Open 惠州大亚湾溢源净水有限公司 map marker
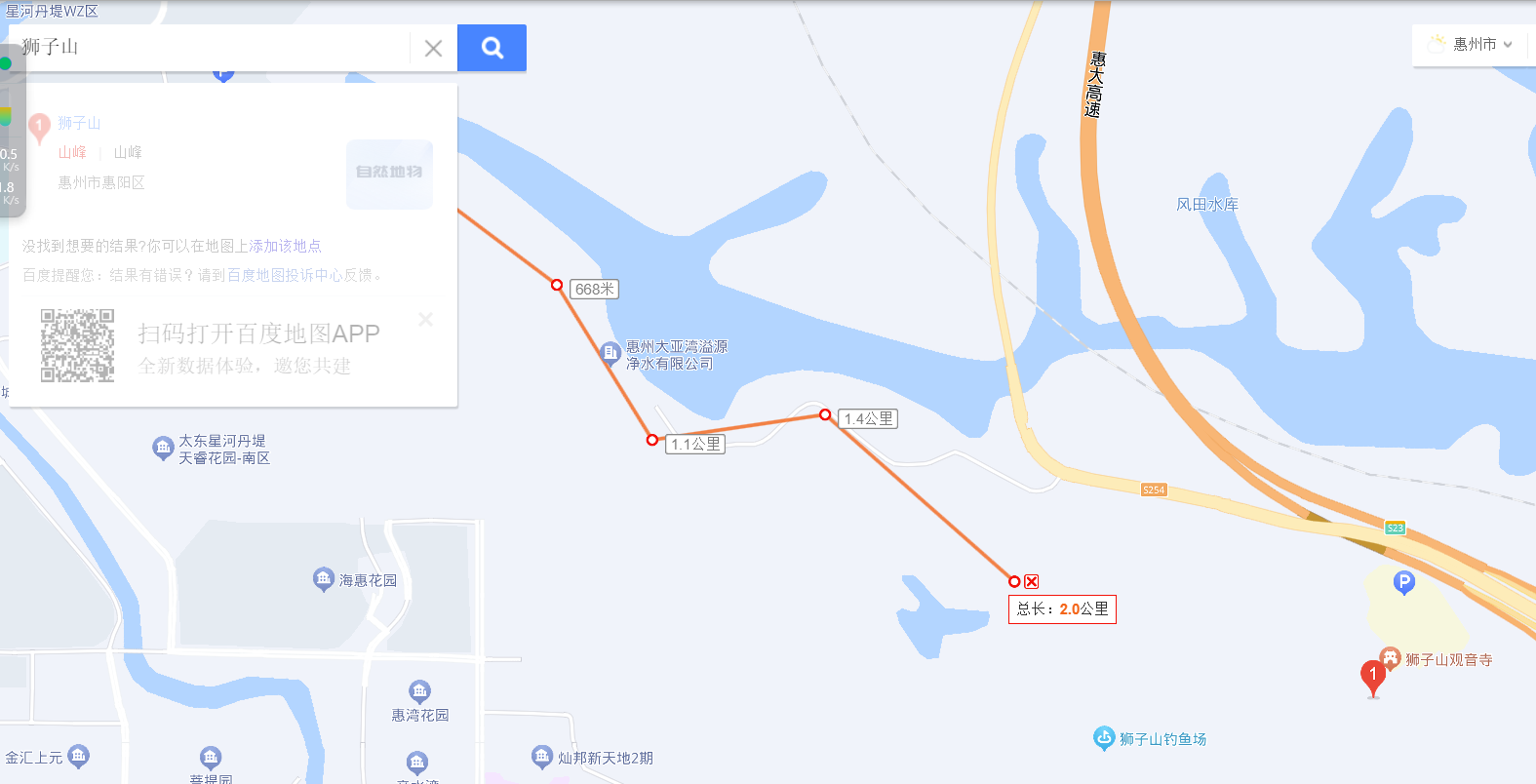The height and width of the screenshot is (784, 1536). (610, 353)
